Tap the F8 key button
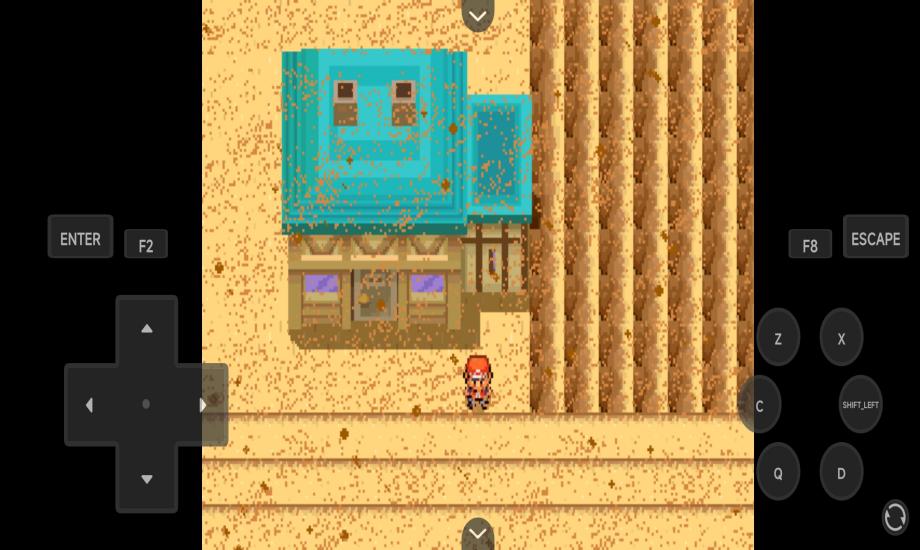 [x=809, y=245]
